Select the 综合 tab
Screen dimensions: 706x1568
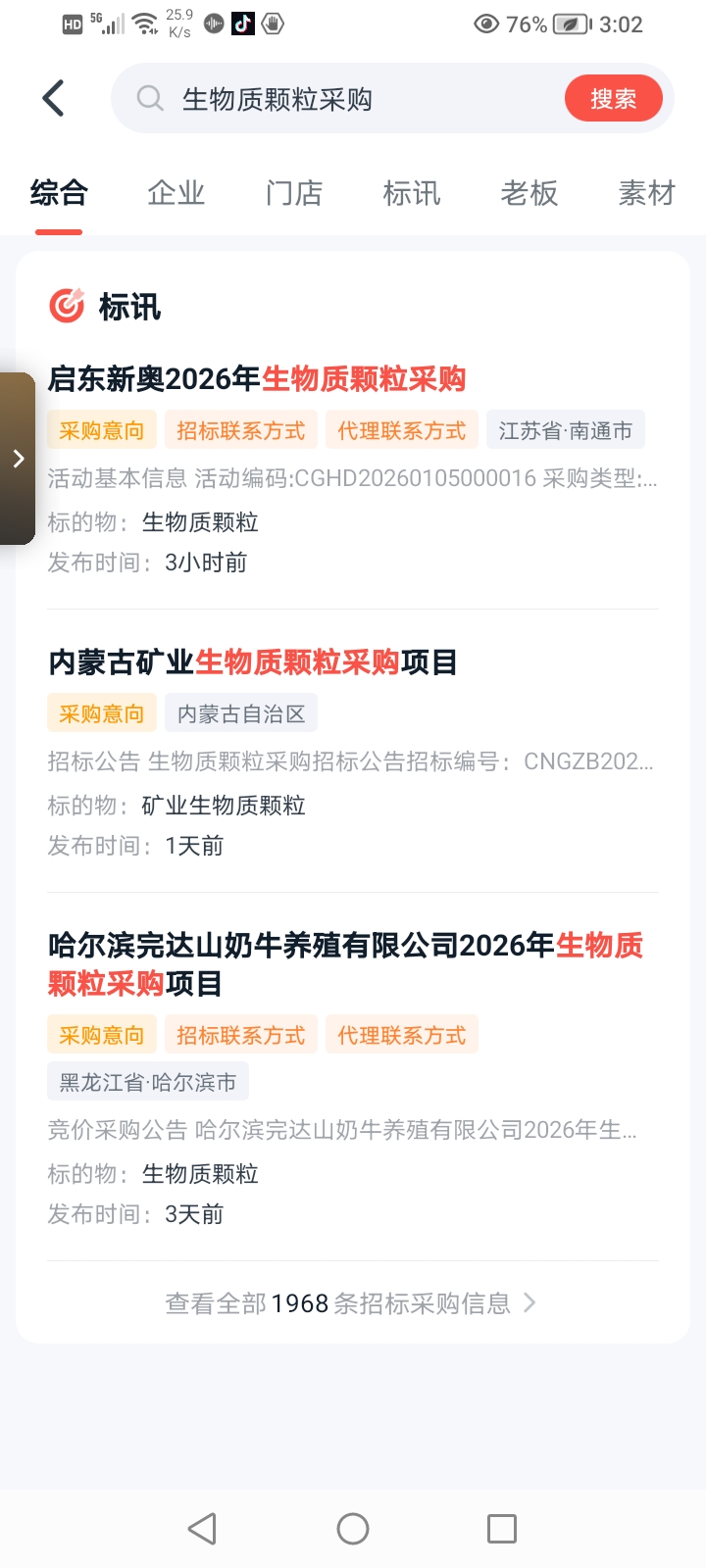(59, 193)
